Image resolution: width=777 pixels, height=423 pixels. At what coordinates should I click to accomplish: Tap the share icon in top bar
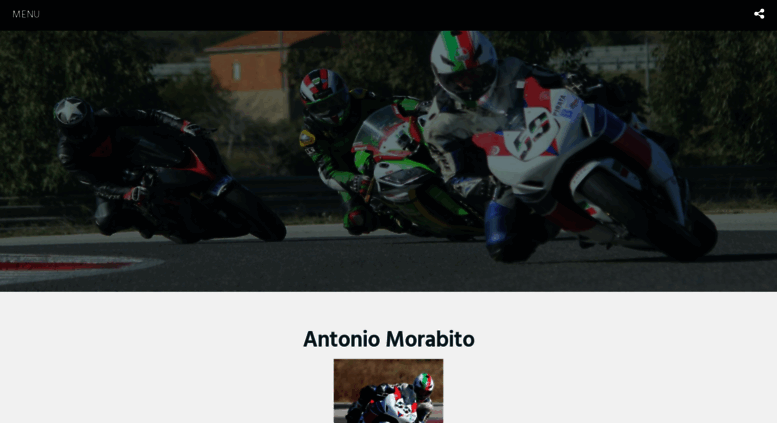759,14
